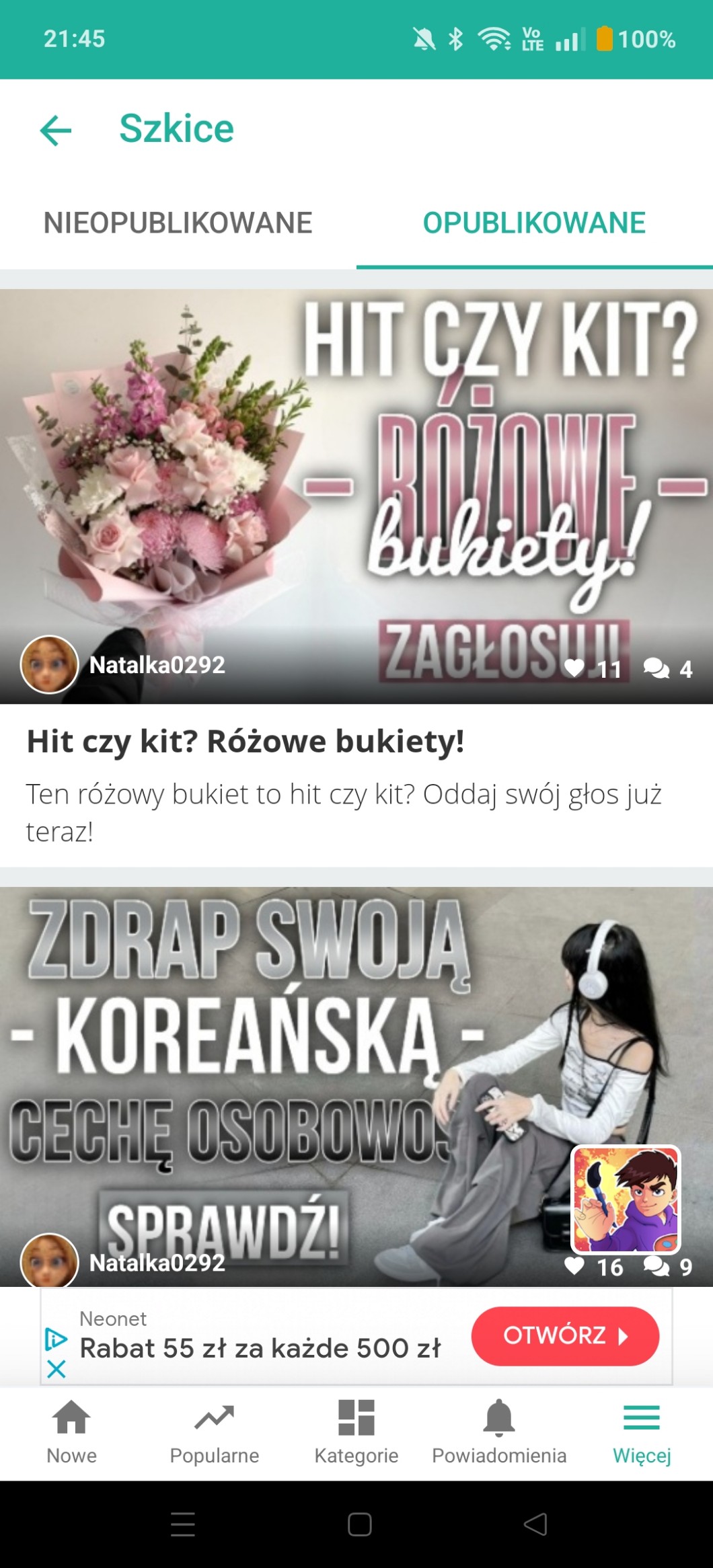Viewport: 713px width, 1568px height.
Task: Switch to the Nieopublikowane tab
Action: (178, 223)
